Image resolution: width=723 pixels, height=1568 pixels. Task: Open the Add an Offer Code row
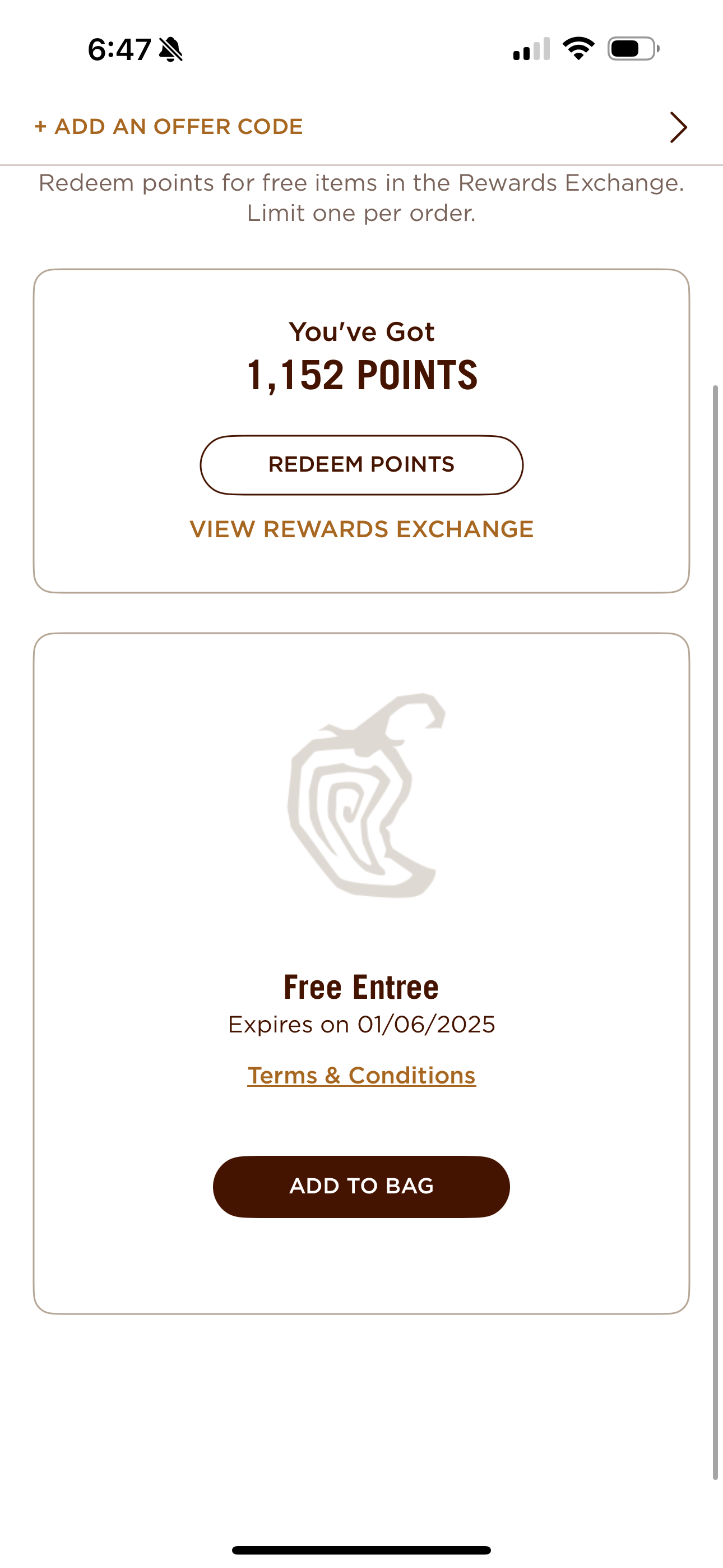tap(360, 127)
